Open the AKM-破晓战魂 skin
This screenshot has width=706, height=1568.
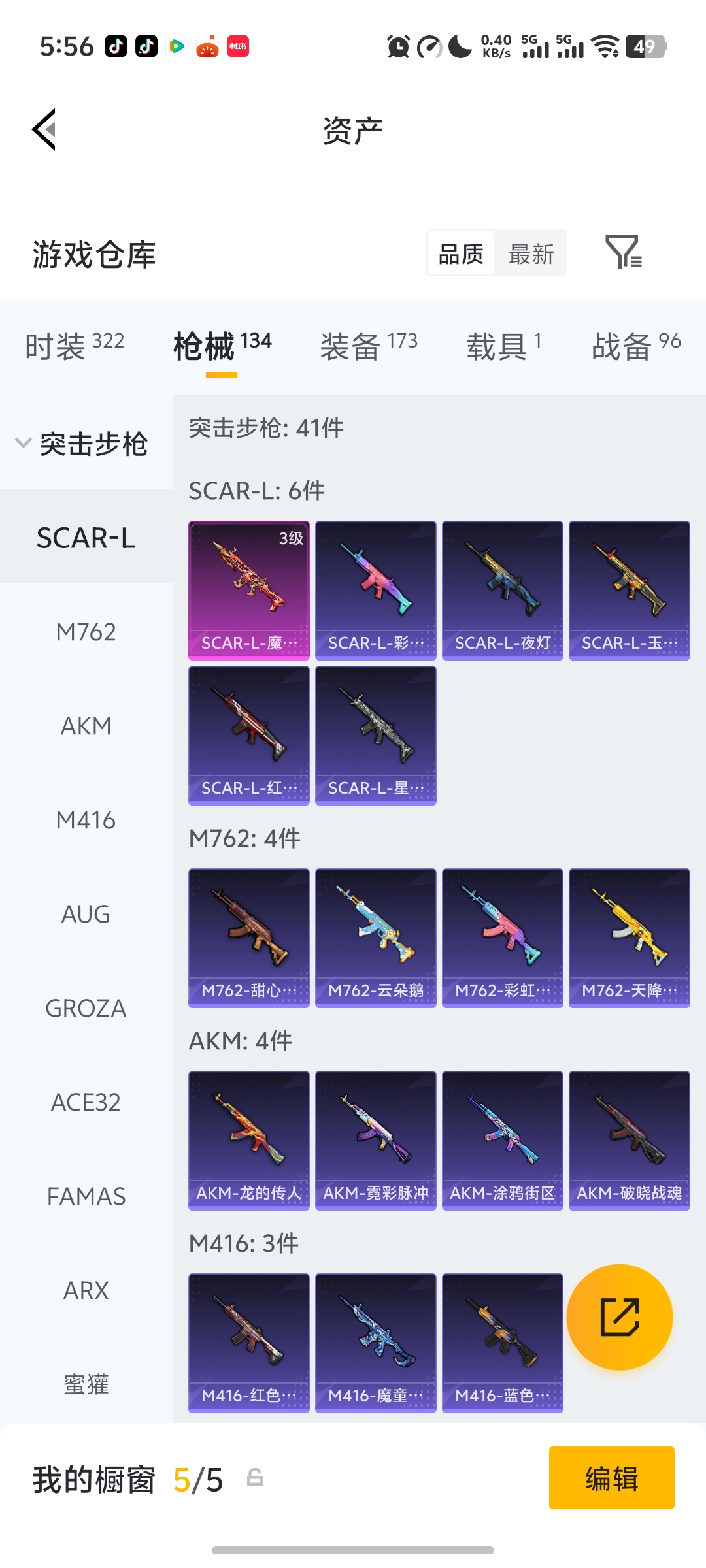[x=629, y=1140]
